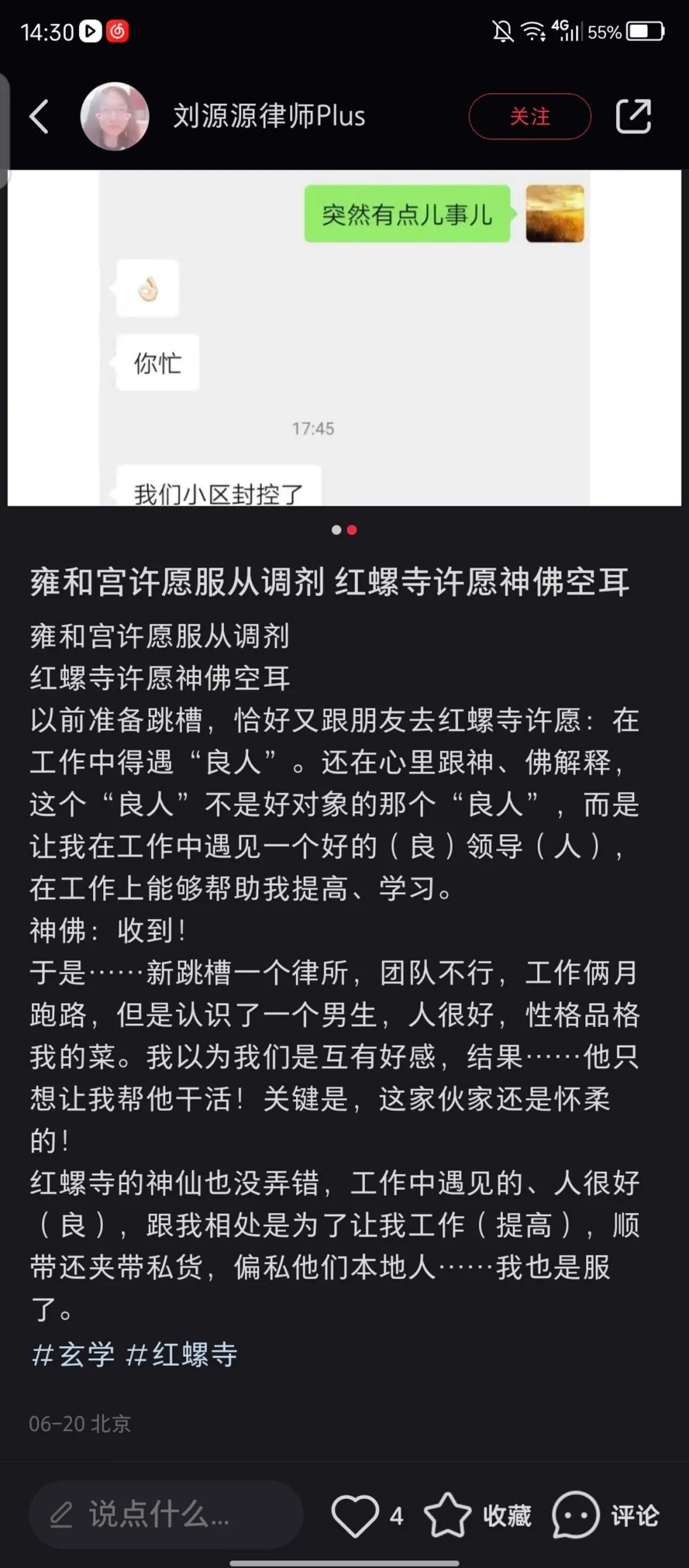Image resolution: width=689 pixels, height=1568 pixels.
Task: Go back with the top-left arrow
Action: point(39,117)
